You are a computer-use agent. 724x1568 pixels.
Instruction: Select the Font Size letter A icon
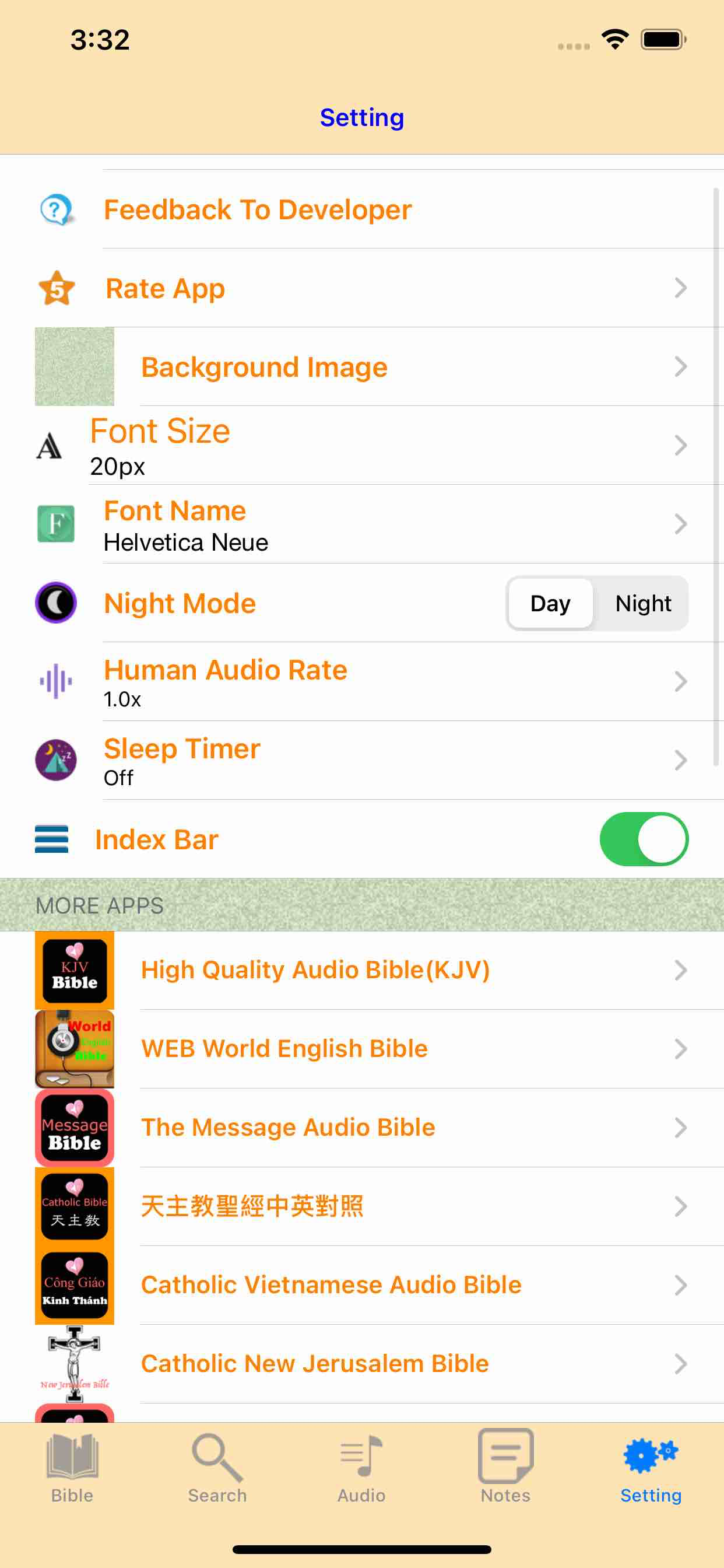pyautogui.click(x=52, y=445)
